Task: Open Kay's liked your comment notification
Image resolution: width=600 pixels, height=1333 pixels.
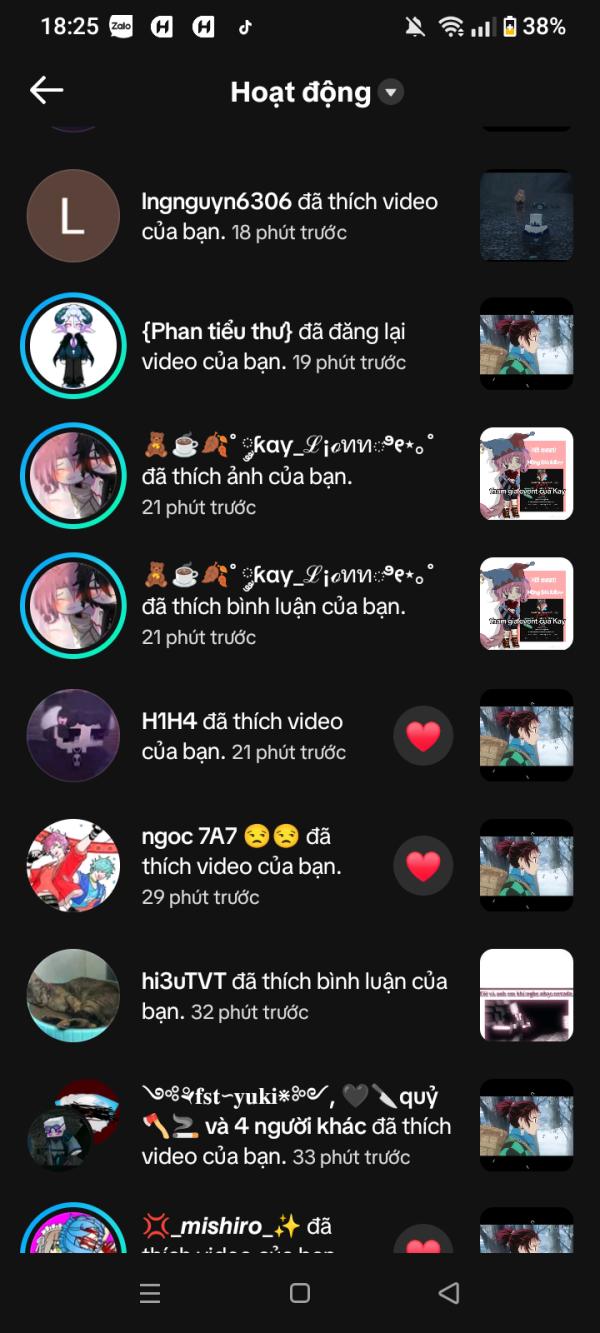Action: click(x=288, y=605)
